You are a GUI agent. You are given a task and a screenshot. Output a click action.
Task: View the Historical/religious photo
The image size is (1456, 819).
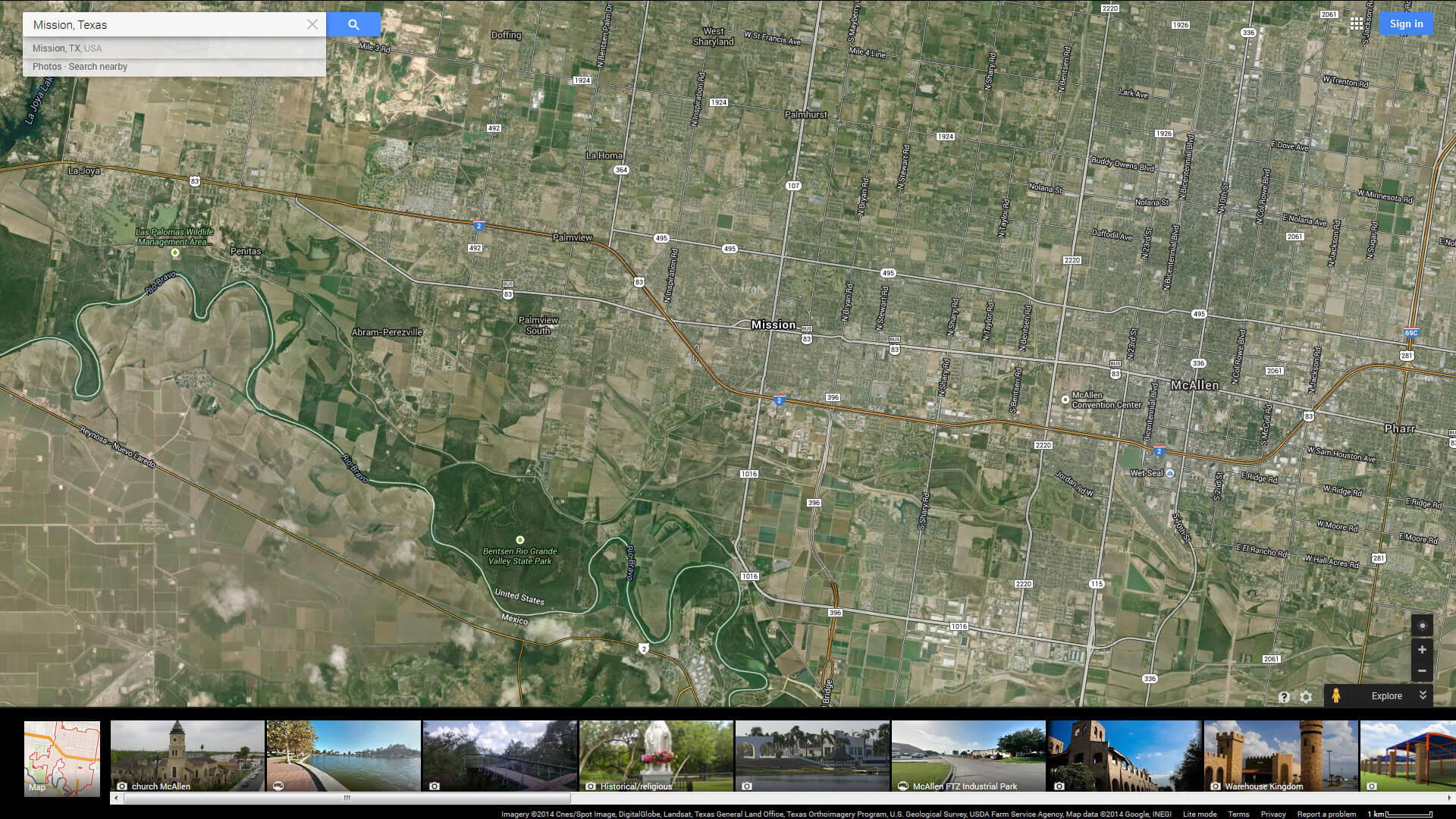[x=656, y=756]
